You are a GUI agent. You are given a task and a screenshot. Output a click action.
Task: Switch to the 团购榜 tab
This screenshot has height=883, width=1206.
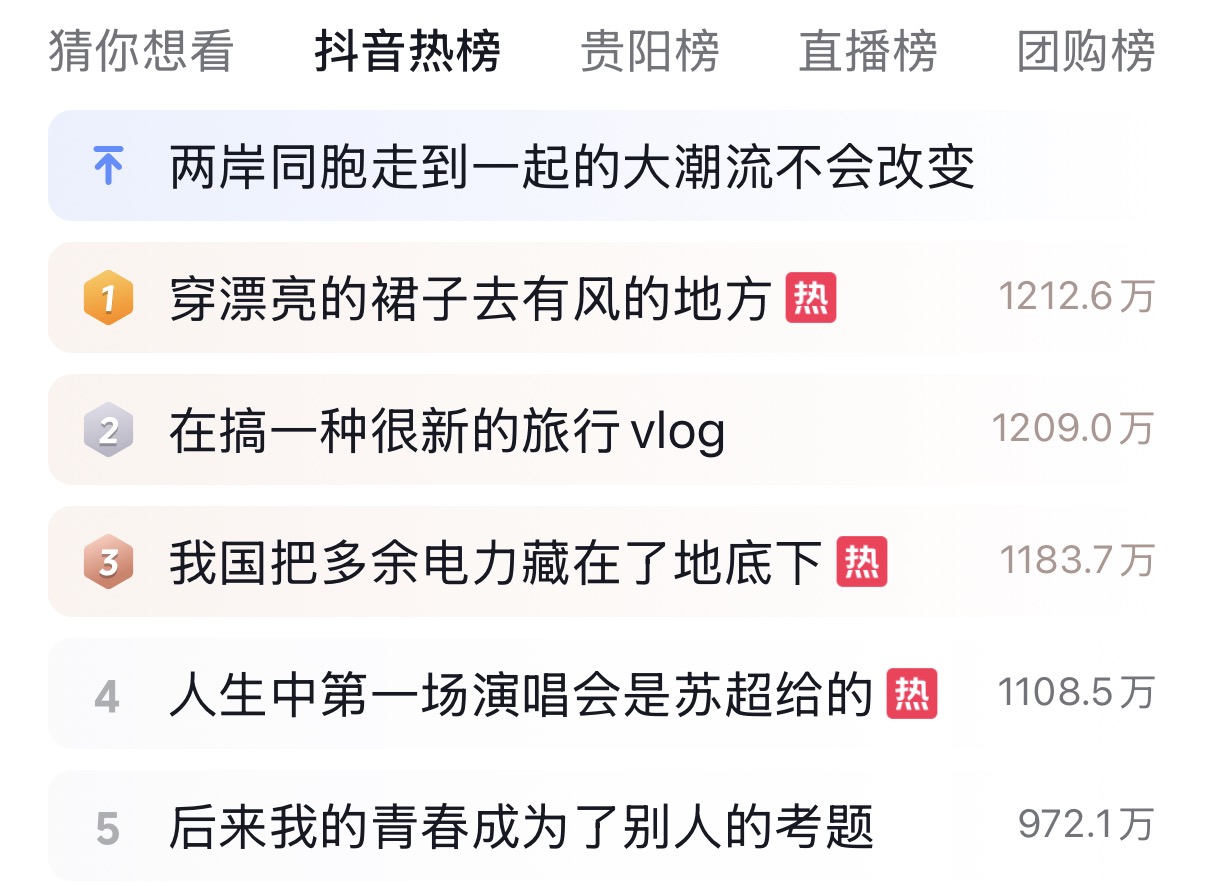click(1085, 52)
